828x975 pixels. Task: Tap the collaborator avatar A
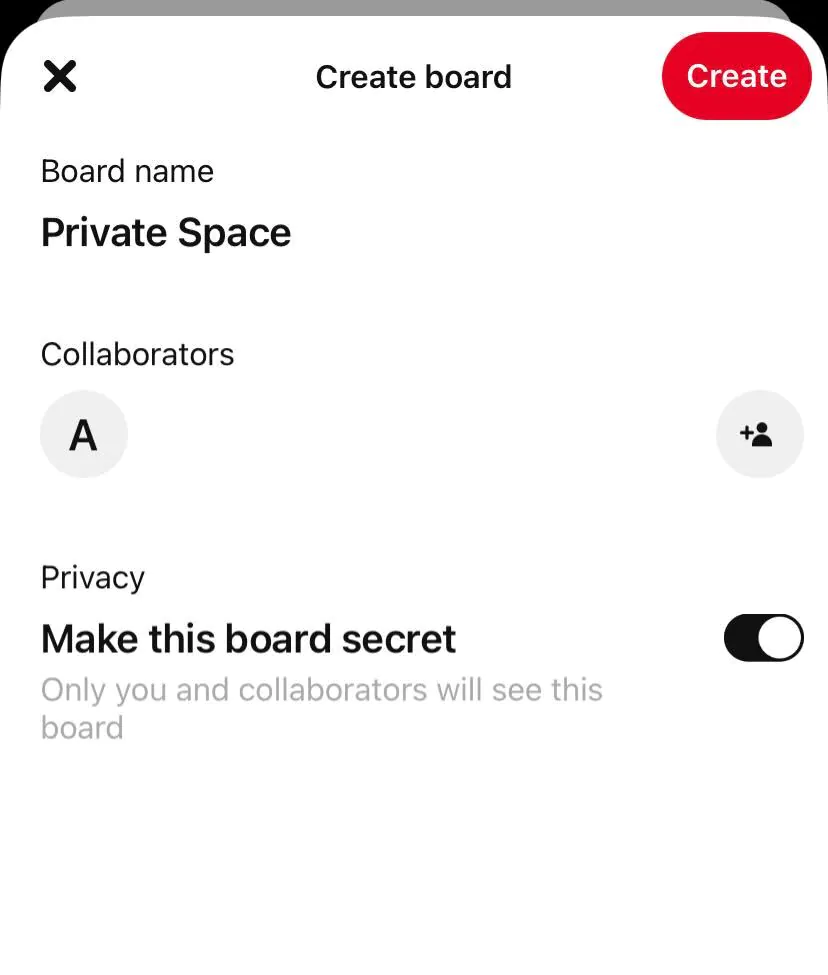[x=84, y=434]
